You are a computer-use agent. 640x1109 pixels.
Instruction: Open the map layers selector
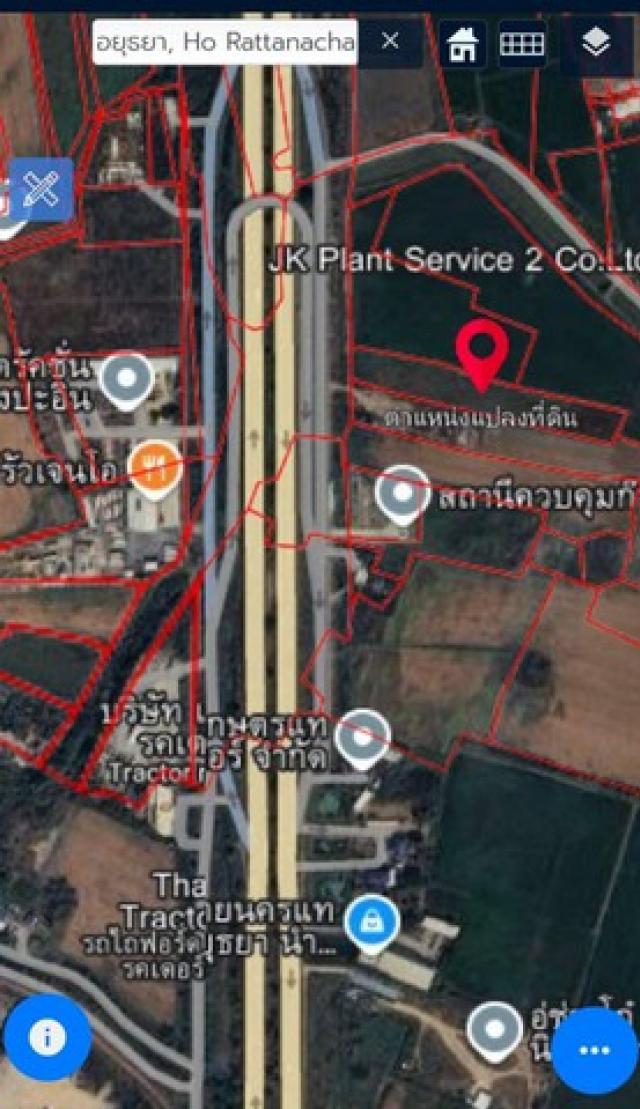(x=596, y=43)
